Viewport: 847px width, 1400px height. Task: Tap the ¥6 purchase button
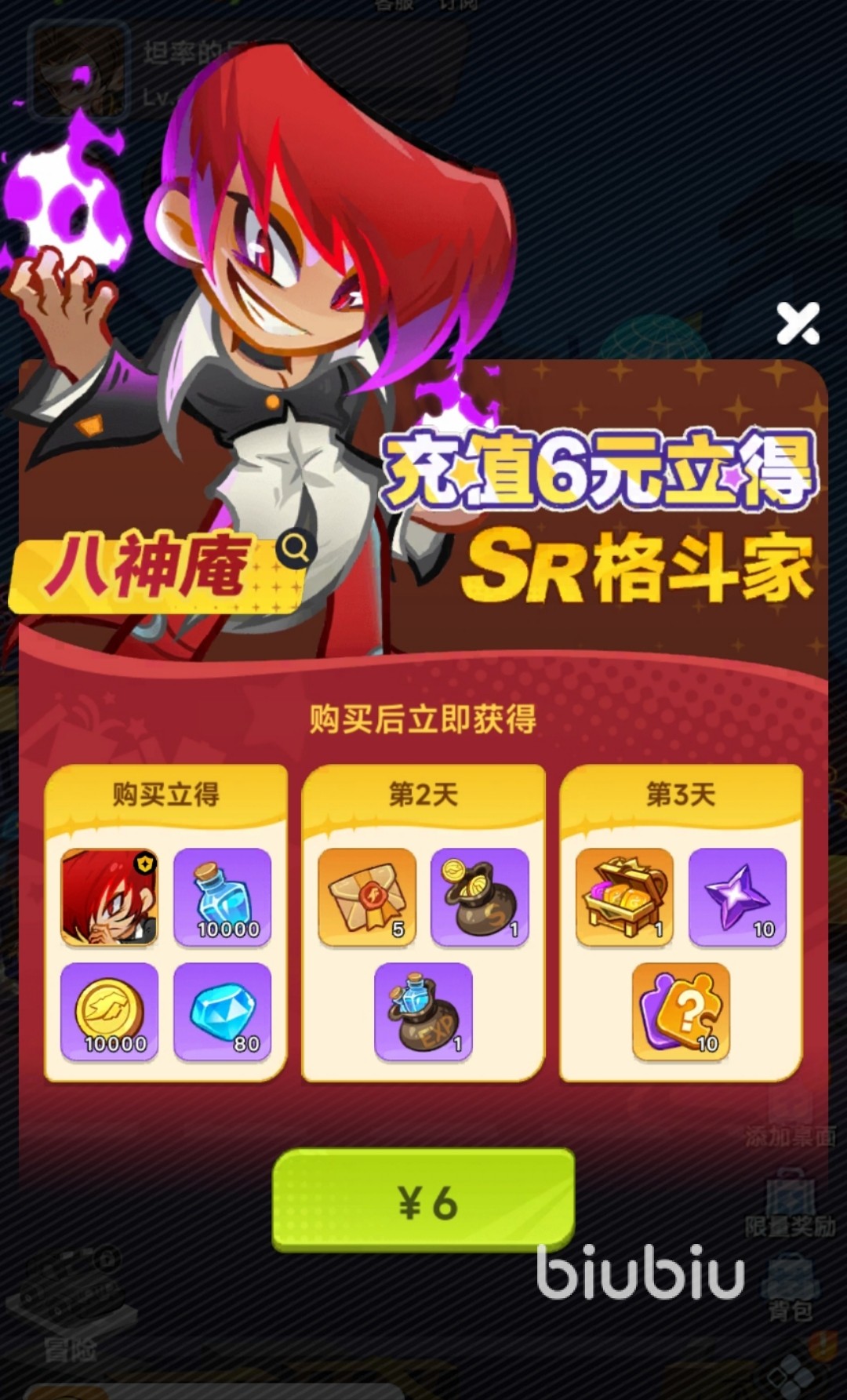423,1200
